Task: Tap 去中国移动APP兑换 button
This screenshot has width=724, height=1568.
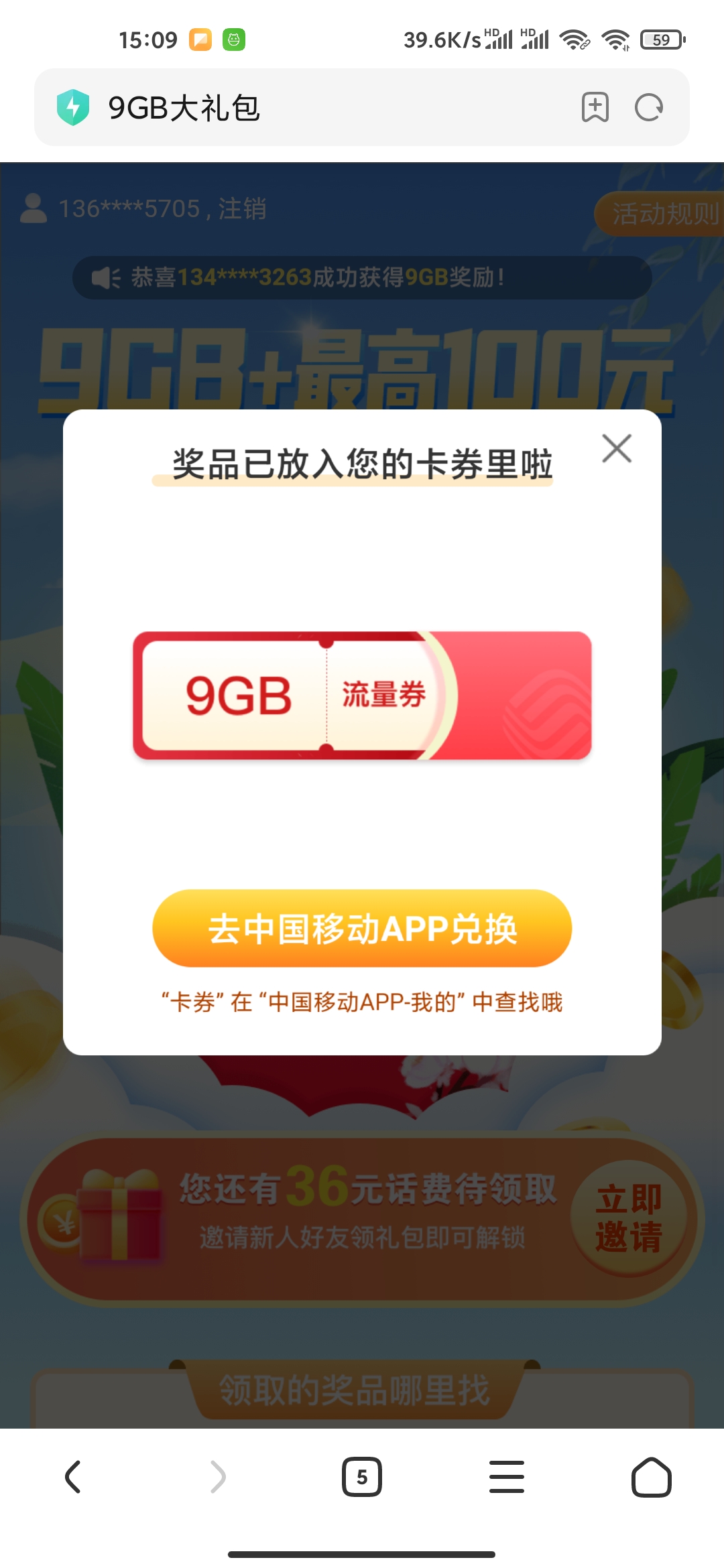Action: (362, 928)
